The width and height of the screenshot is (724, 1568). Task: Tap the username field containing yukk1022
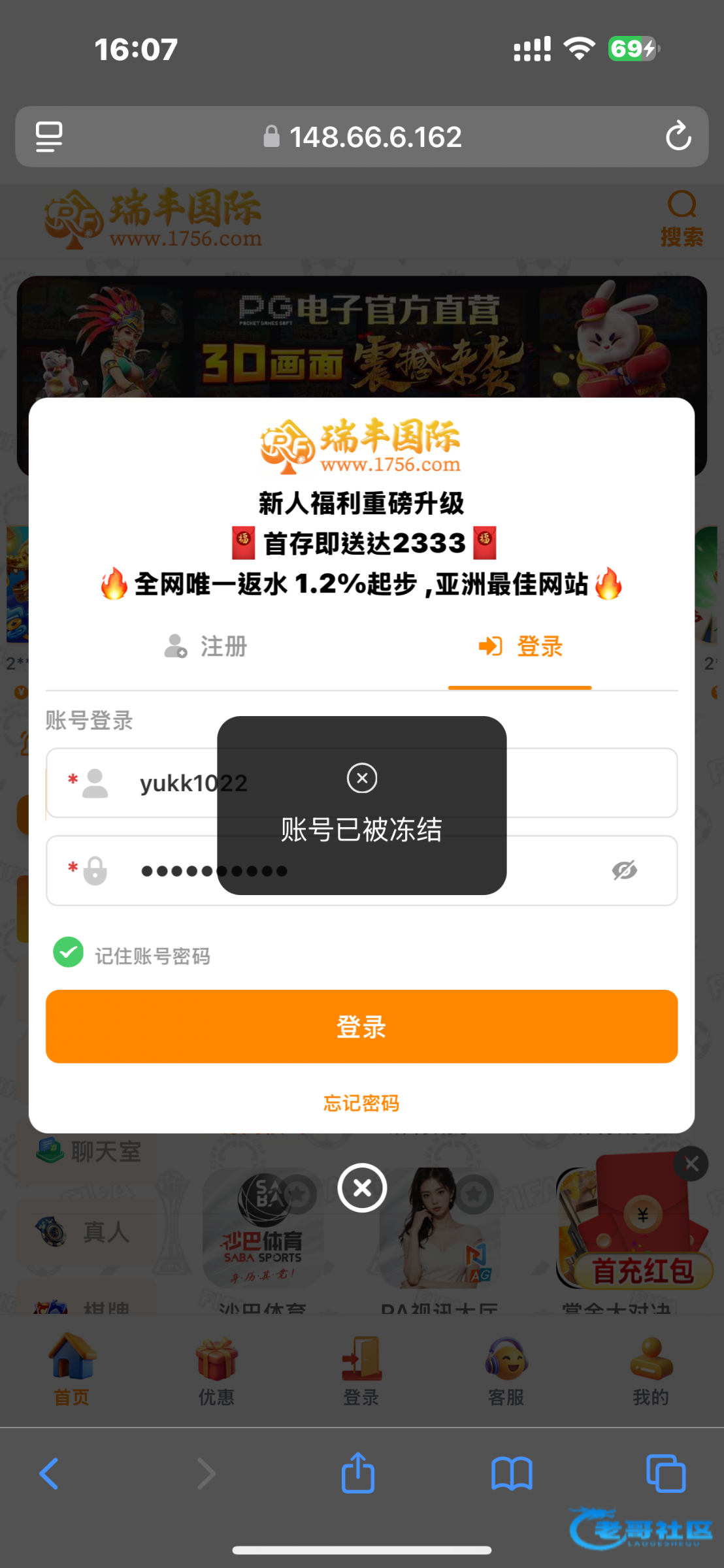(555, 783)
